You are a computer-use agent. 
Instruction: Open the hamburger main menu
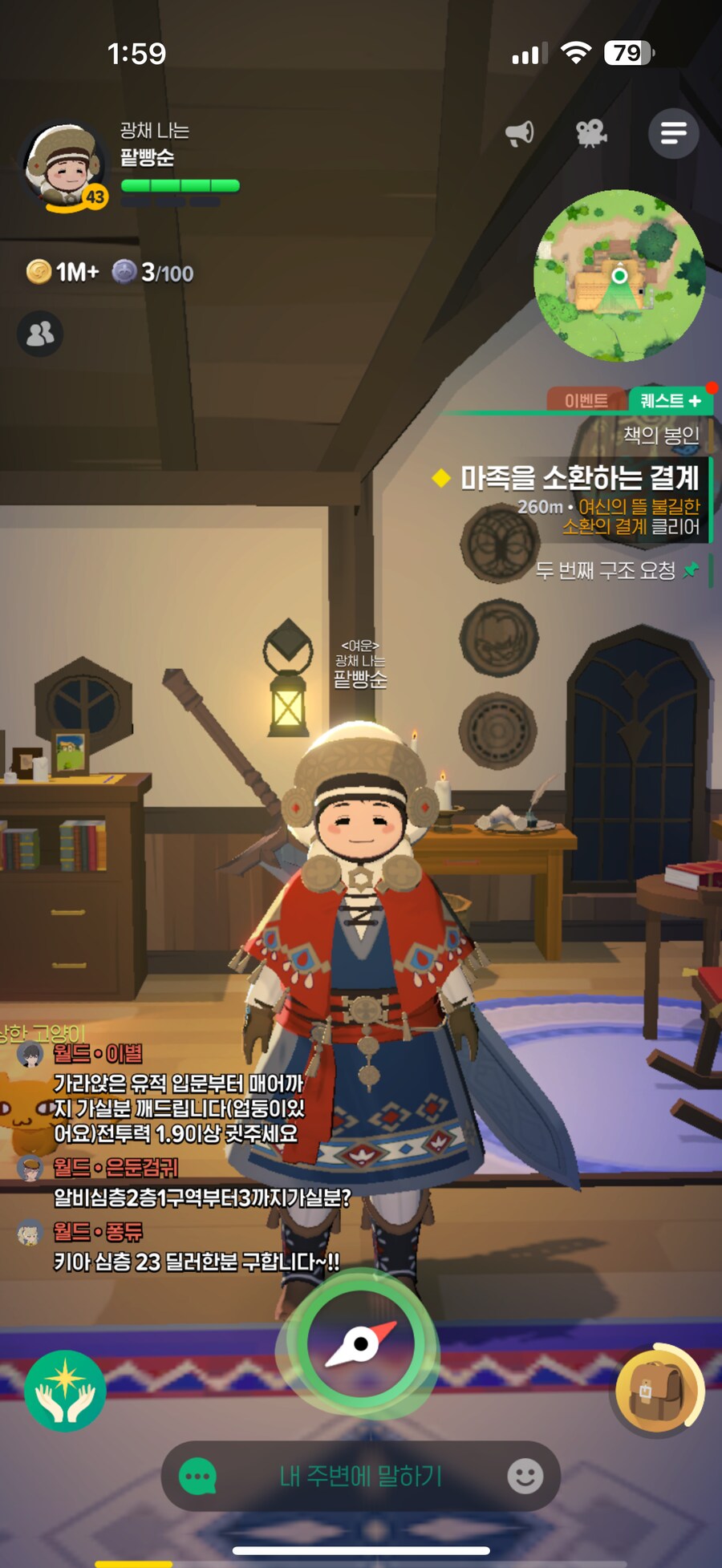[673, 133]
